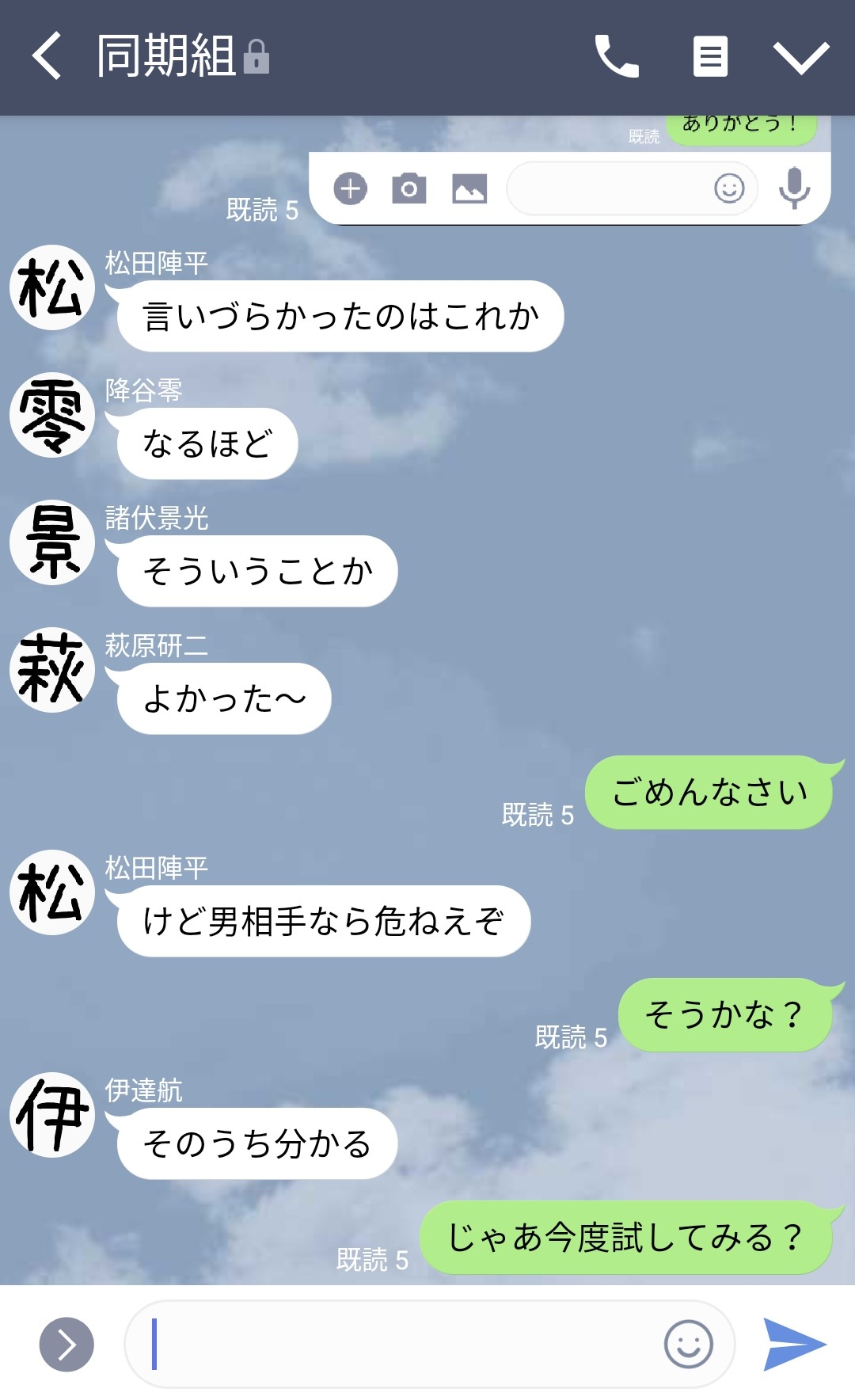Open 降谷零's profile avatar
The image size is (855, 1400).
[52, 415]
